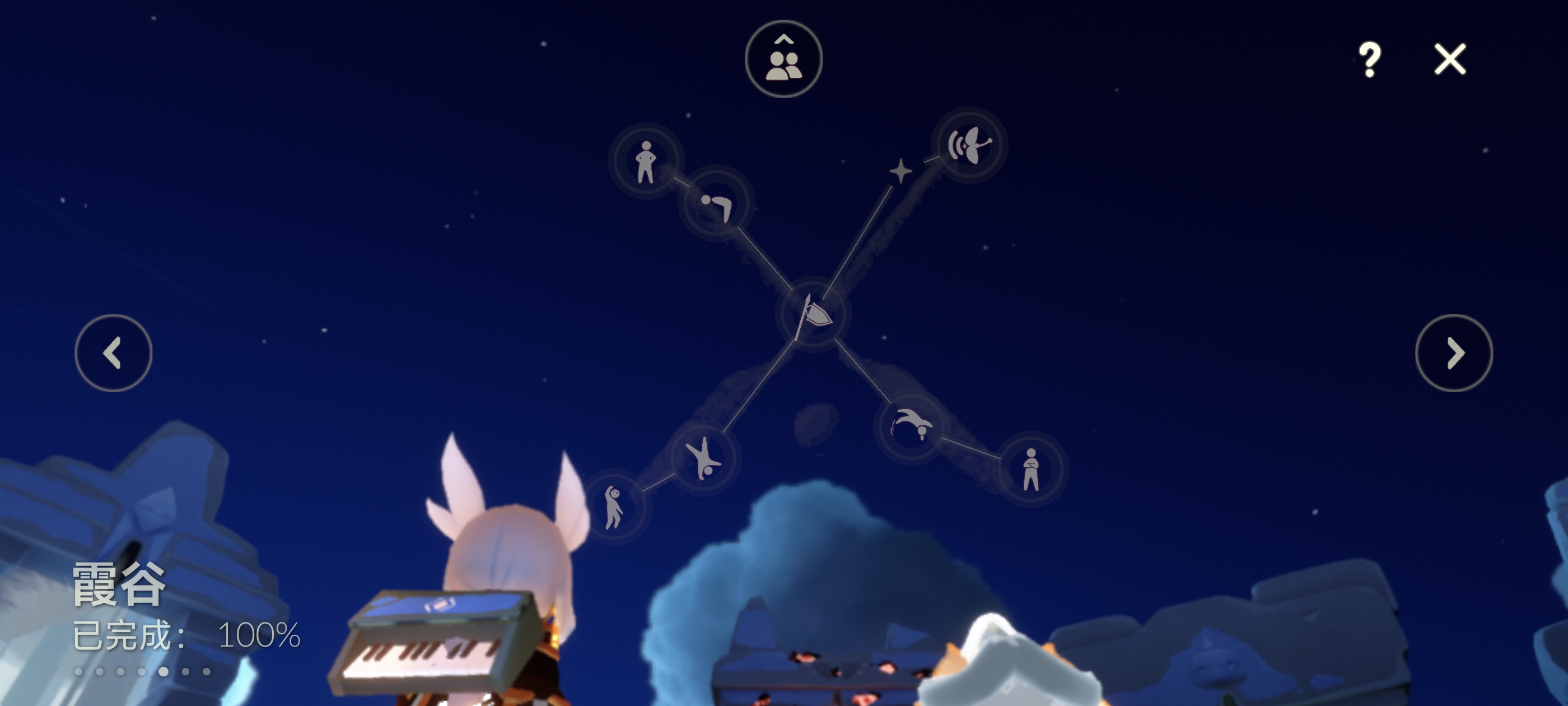Select the handstand spirit node
Viewport: 1568px width, 706px height.
coord(704,458)
